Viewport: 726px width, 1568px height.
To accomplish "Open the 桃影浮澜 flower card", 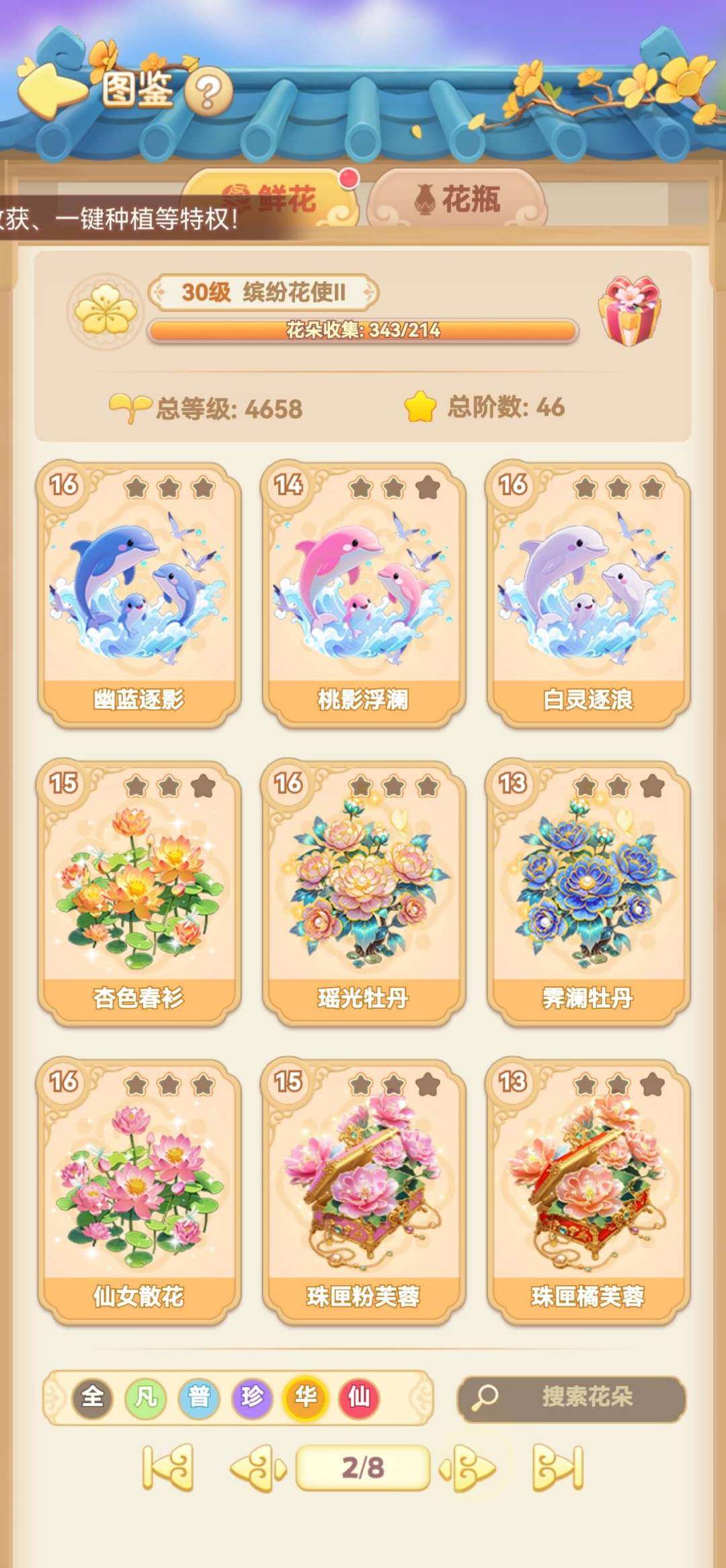I will point(364,595).
